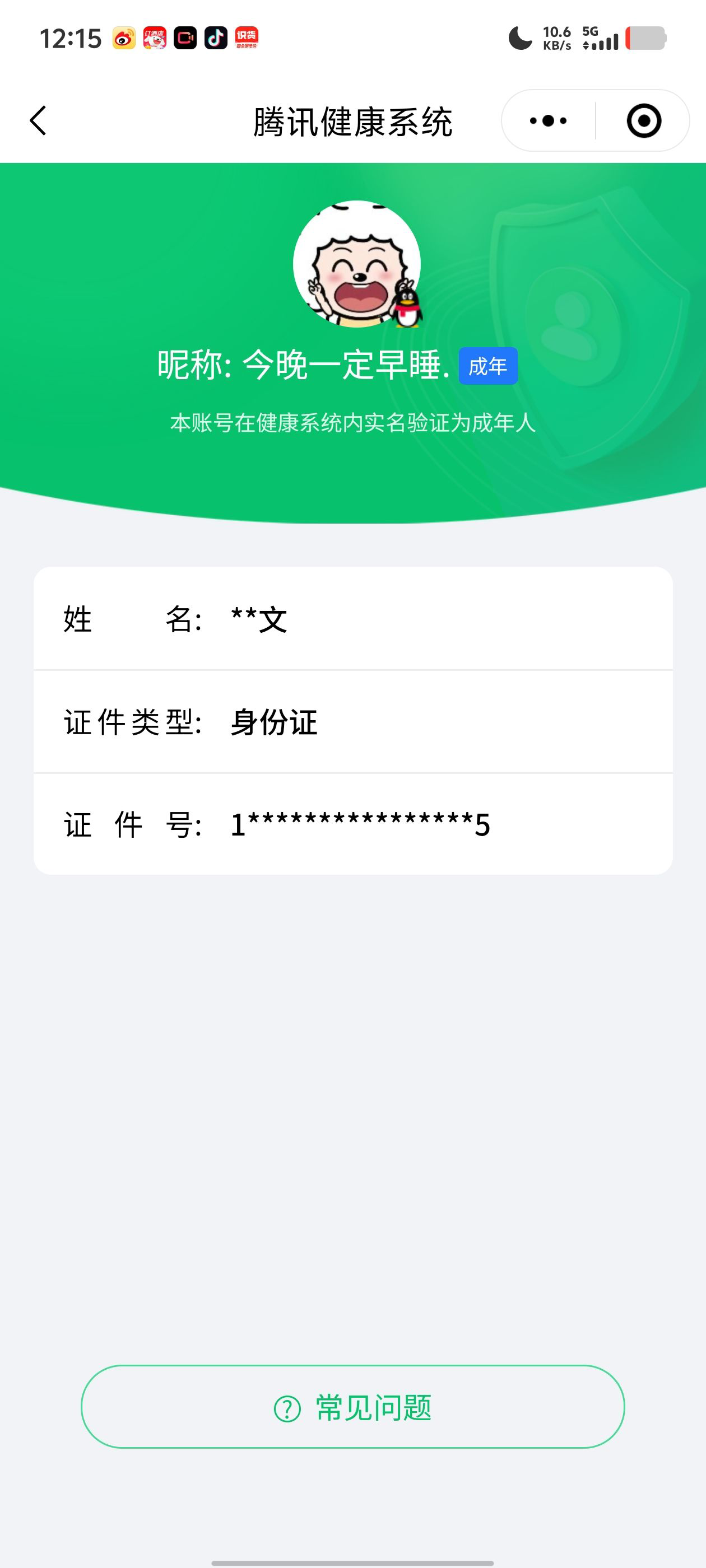Open the mini-program more options menu

547,120
